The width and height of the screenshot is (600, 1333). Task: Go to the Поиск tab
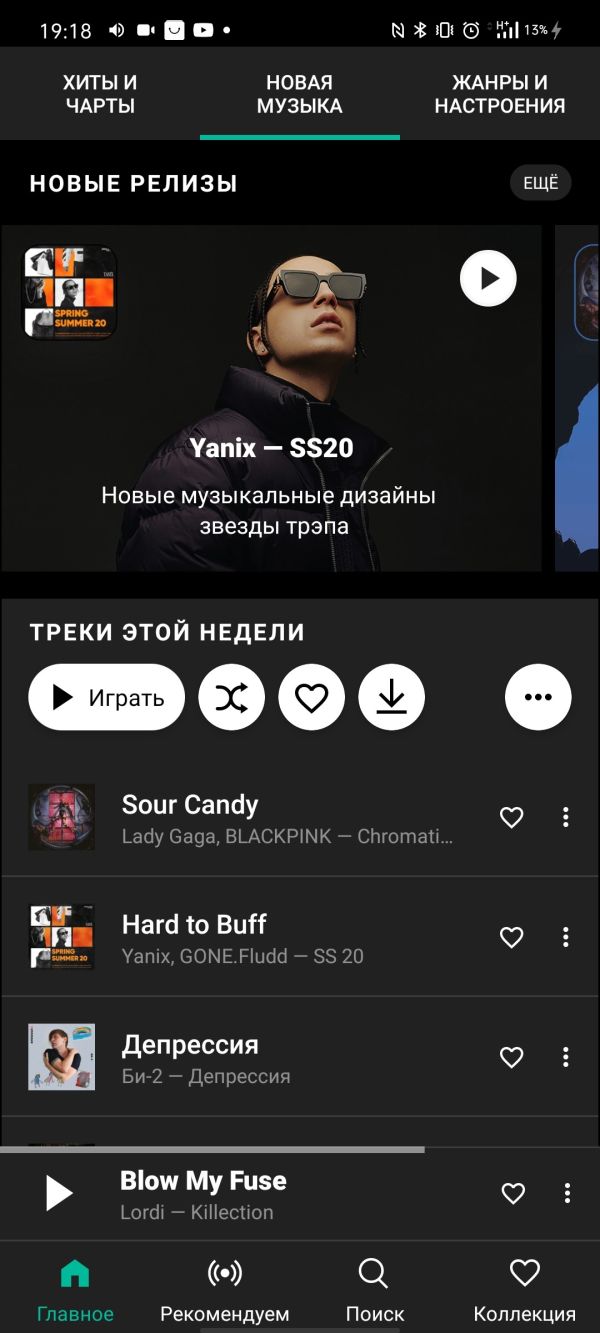coord(374,1289)
